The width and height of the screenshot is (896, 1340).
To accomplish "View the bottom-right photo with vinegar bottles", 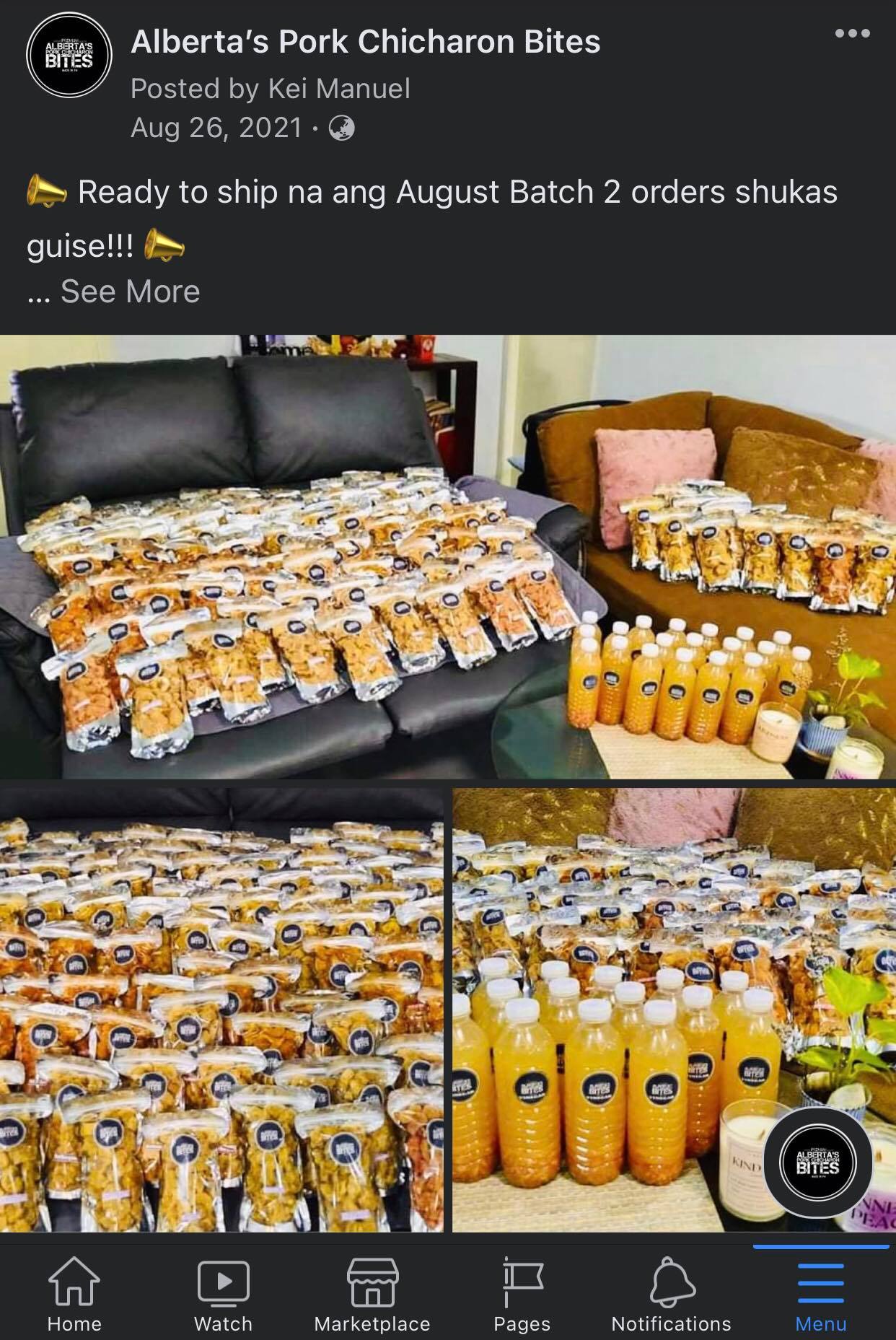I will point(674,1010).
